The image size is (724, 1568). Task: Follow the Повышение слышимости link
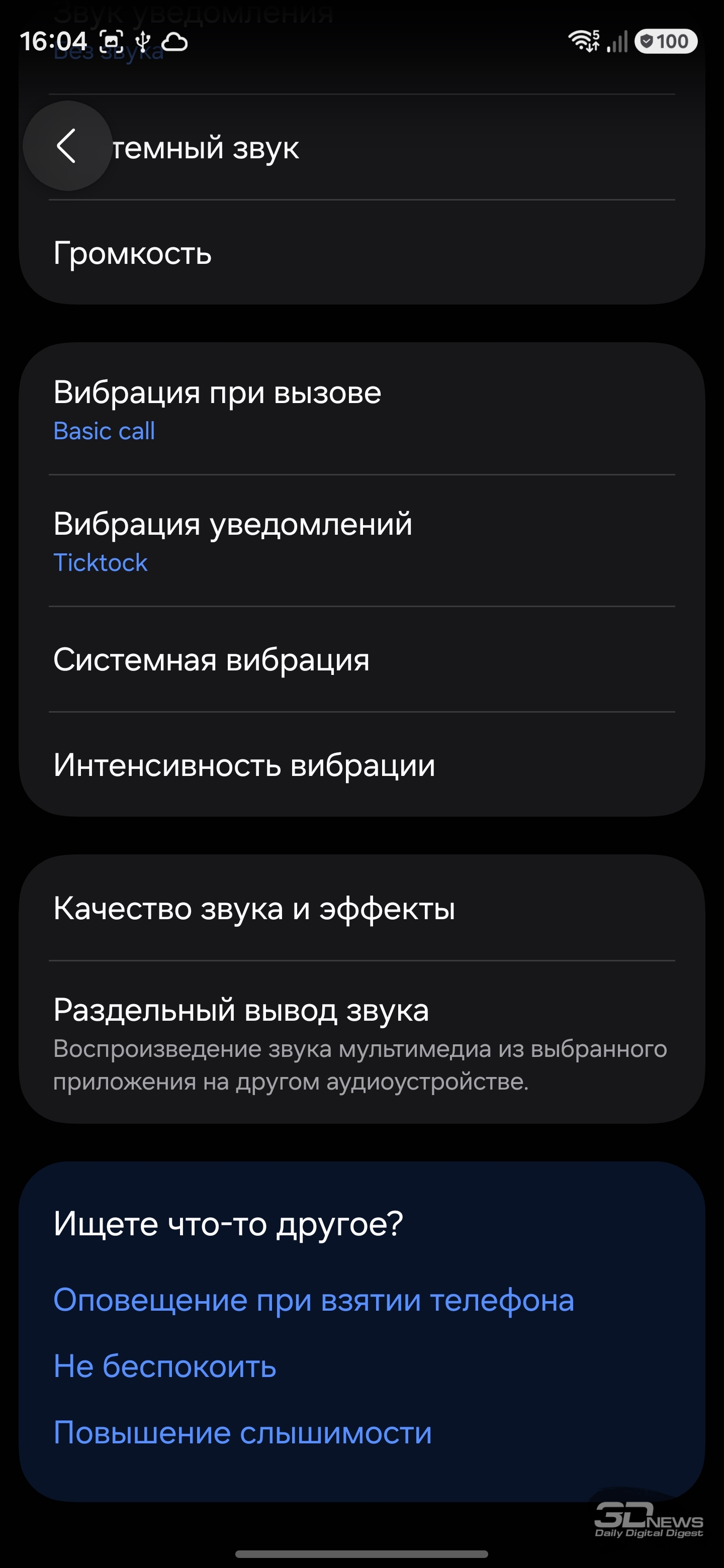[242, 1432]
